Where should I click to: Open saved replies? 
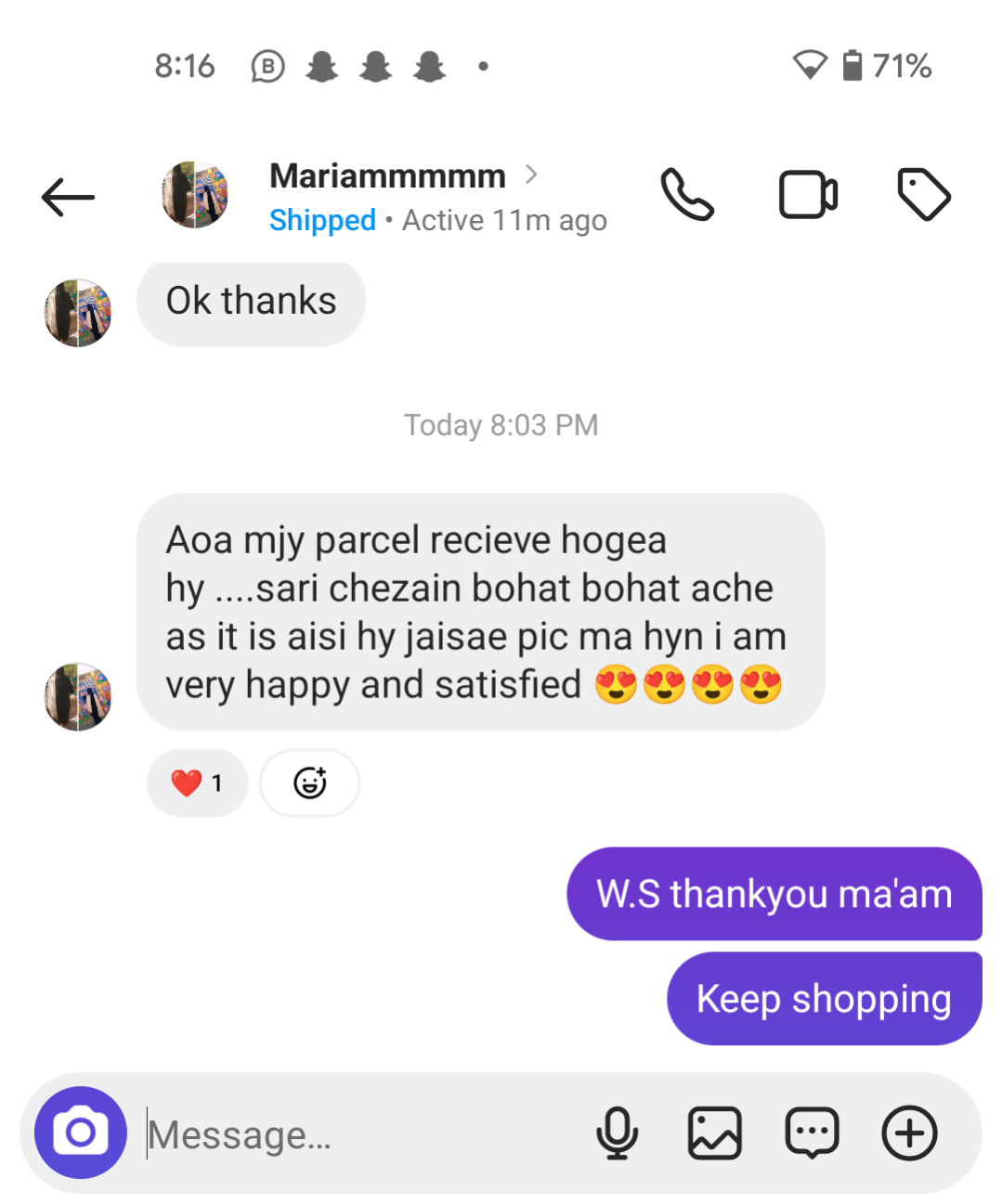(x=812, y=1133)
